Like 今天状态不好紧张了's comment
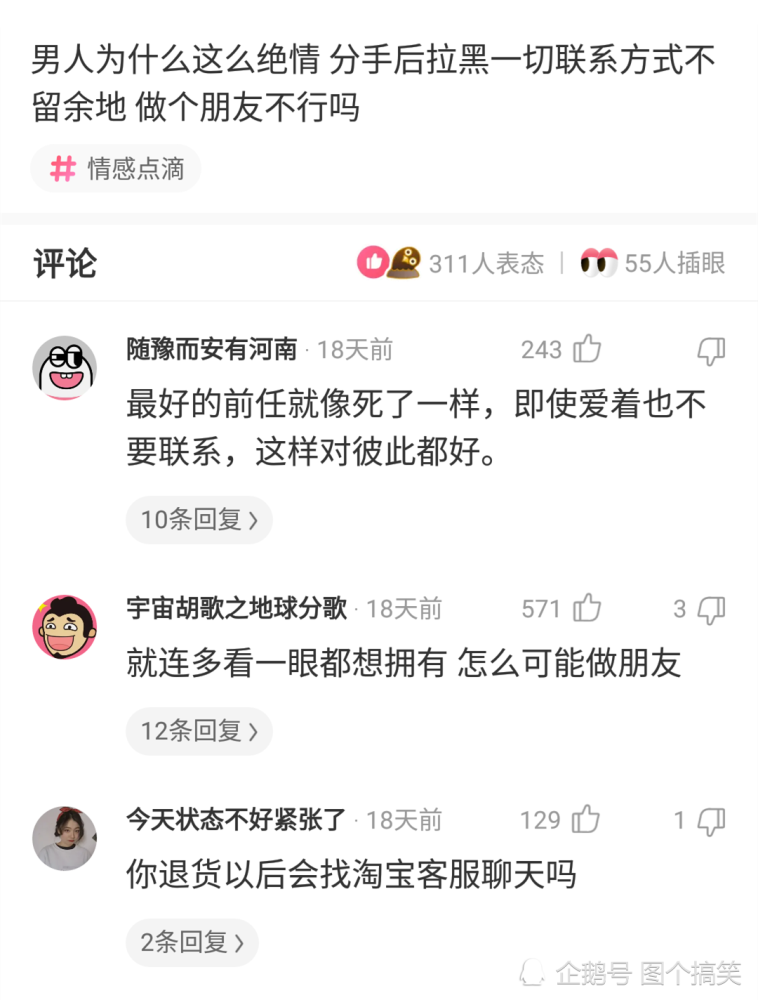758x1000 pixels. point(586,820)
